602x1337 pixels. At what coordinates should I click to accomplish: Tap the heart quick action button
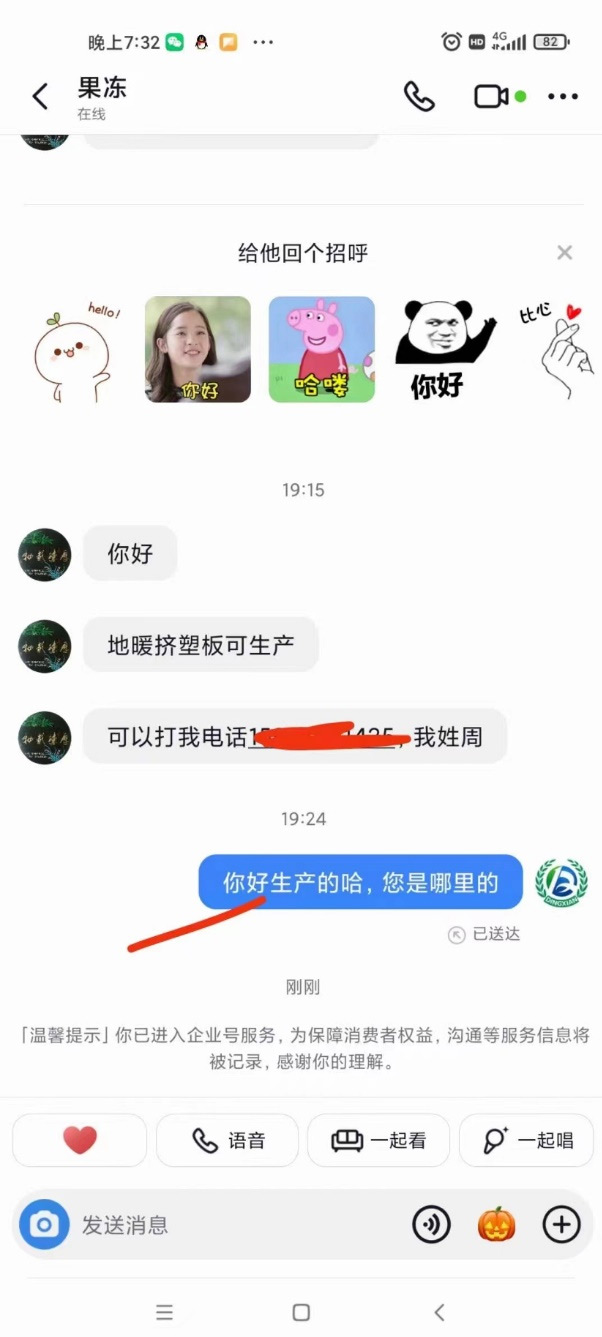click(x=80, y=1140)
